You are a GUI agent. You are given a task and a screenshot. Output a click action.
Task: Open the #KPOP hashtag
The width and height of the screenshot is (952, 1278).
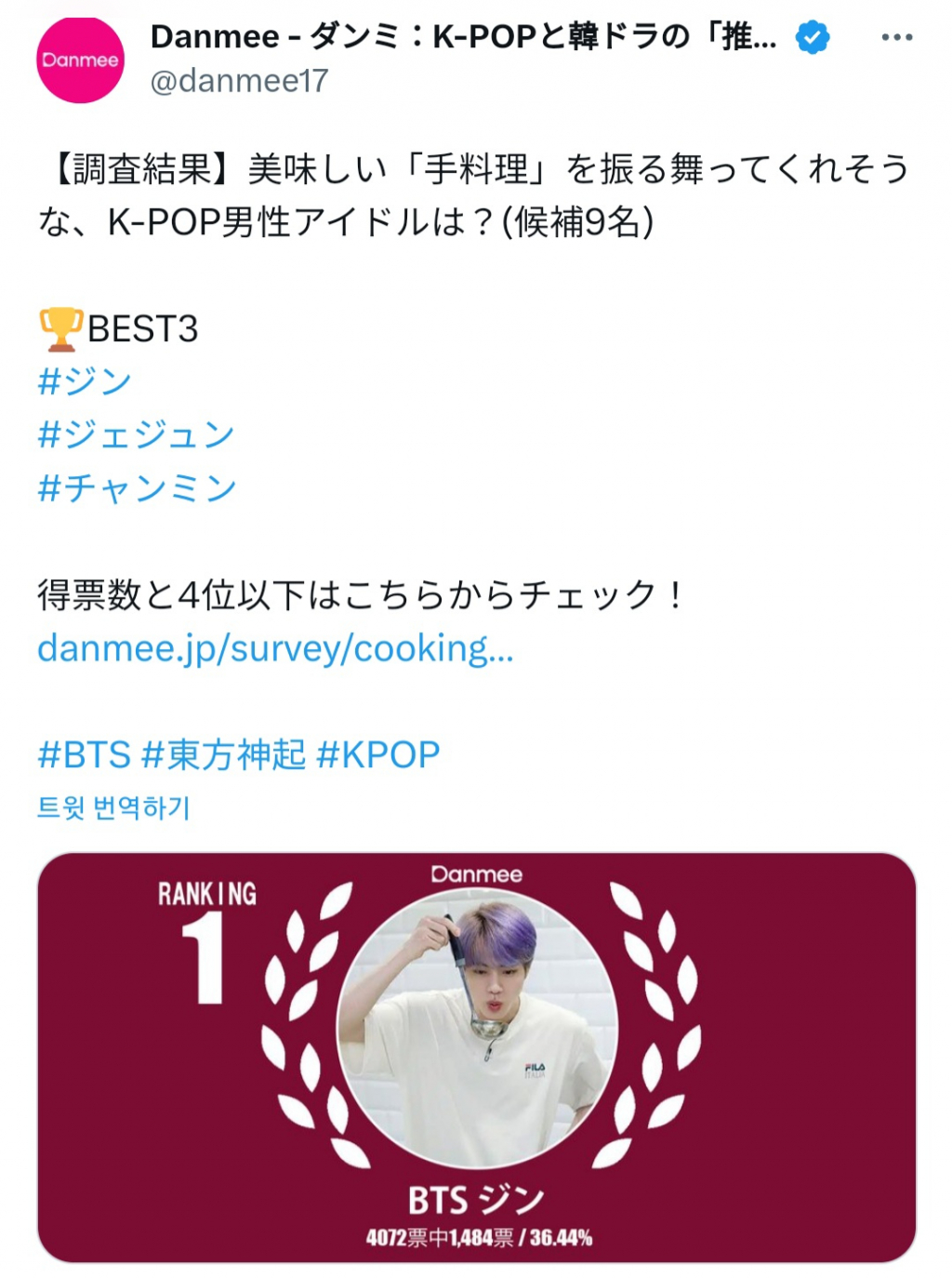(x=378, y=754)
